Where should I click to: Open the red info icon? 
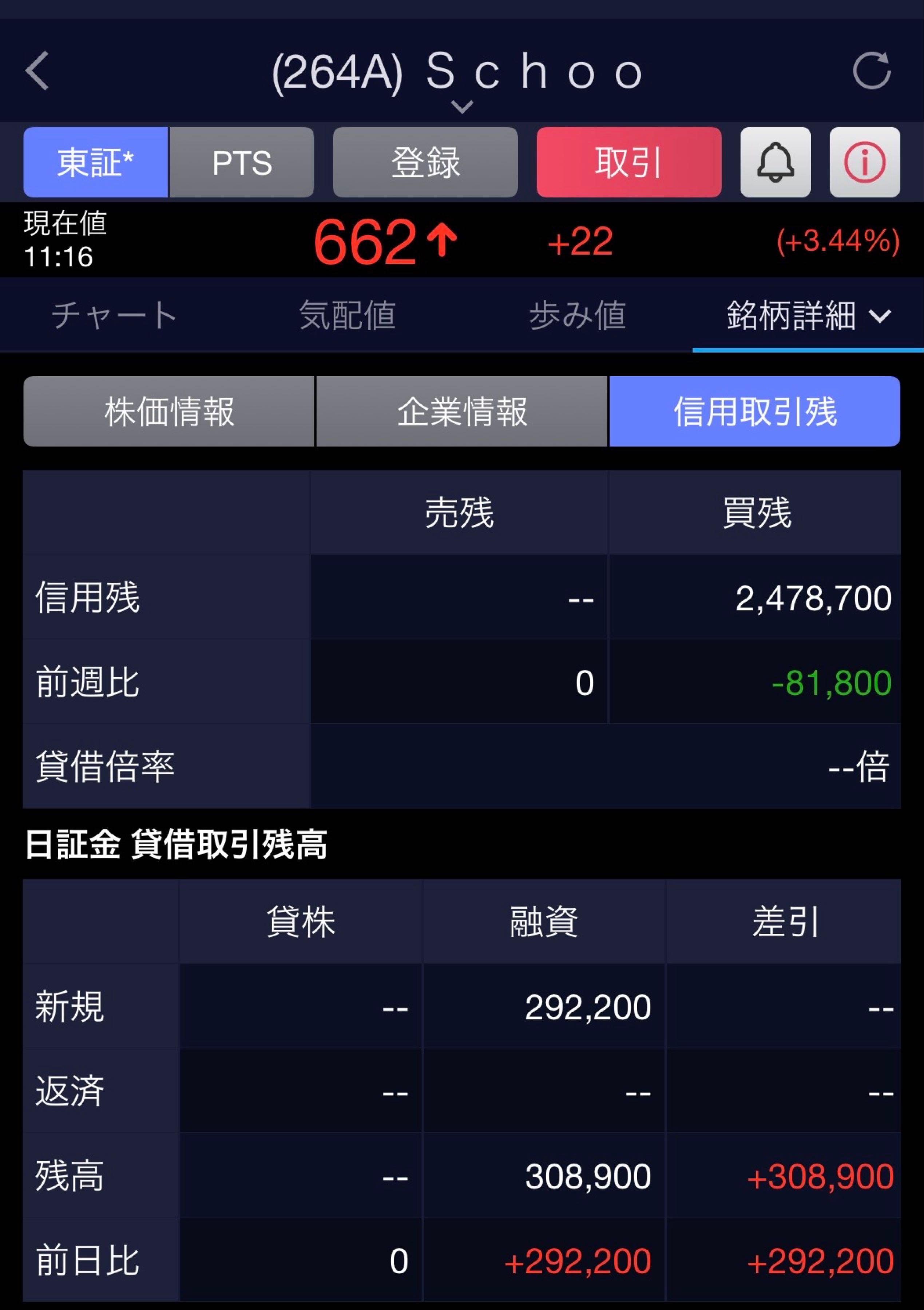[x=864, y=163]
